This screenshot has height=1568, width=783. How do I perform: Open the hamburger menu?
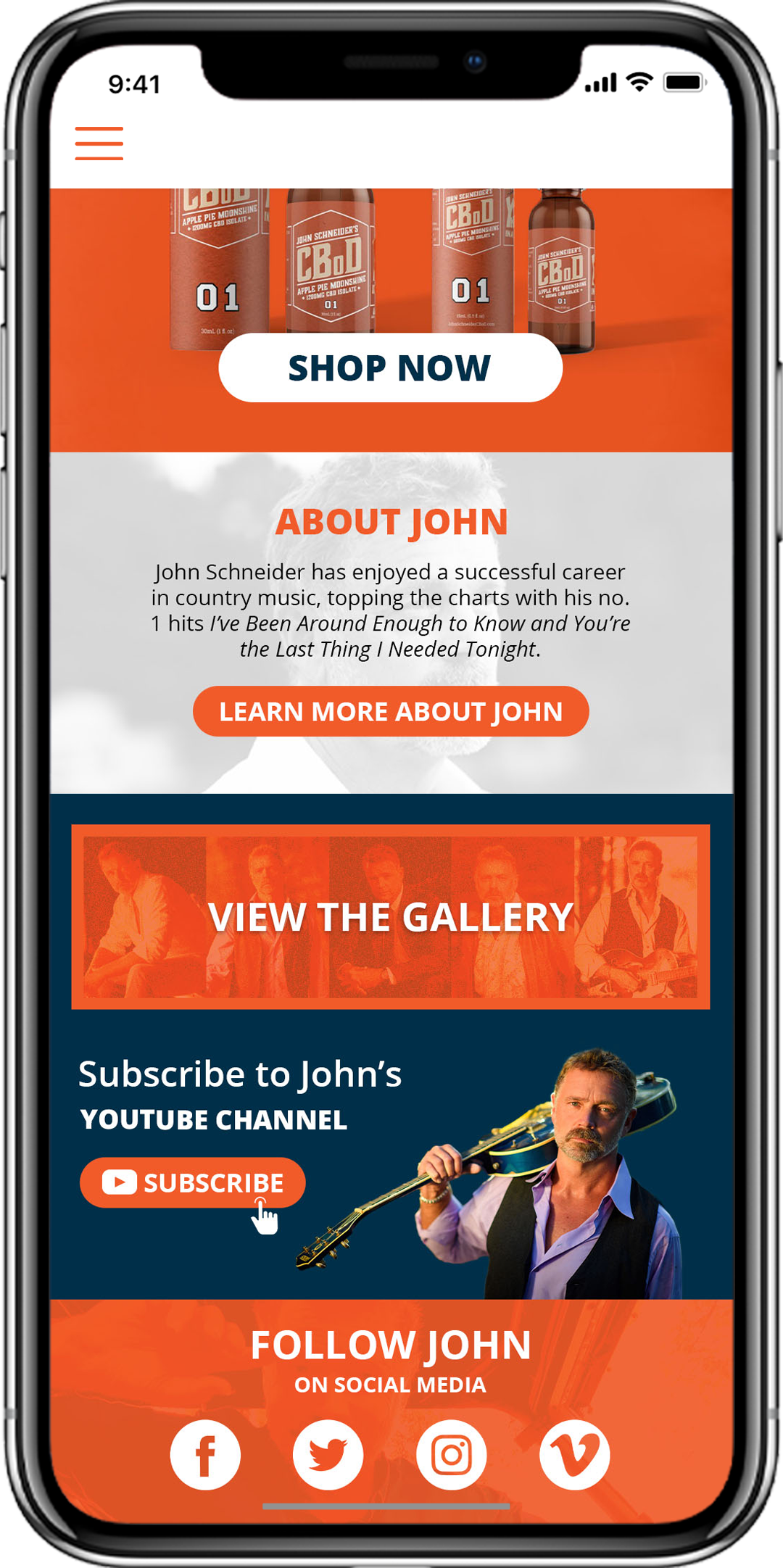pos(99,143)
